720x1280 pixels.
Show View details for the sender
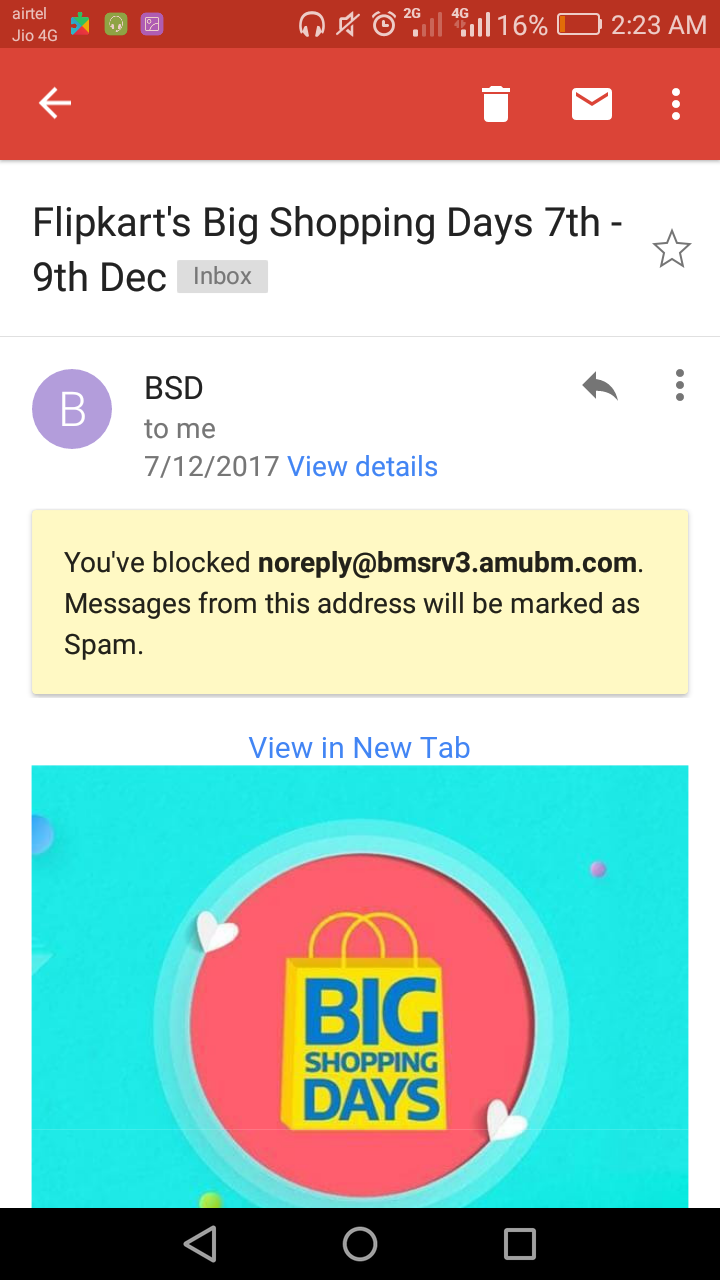(362, 467)
